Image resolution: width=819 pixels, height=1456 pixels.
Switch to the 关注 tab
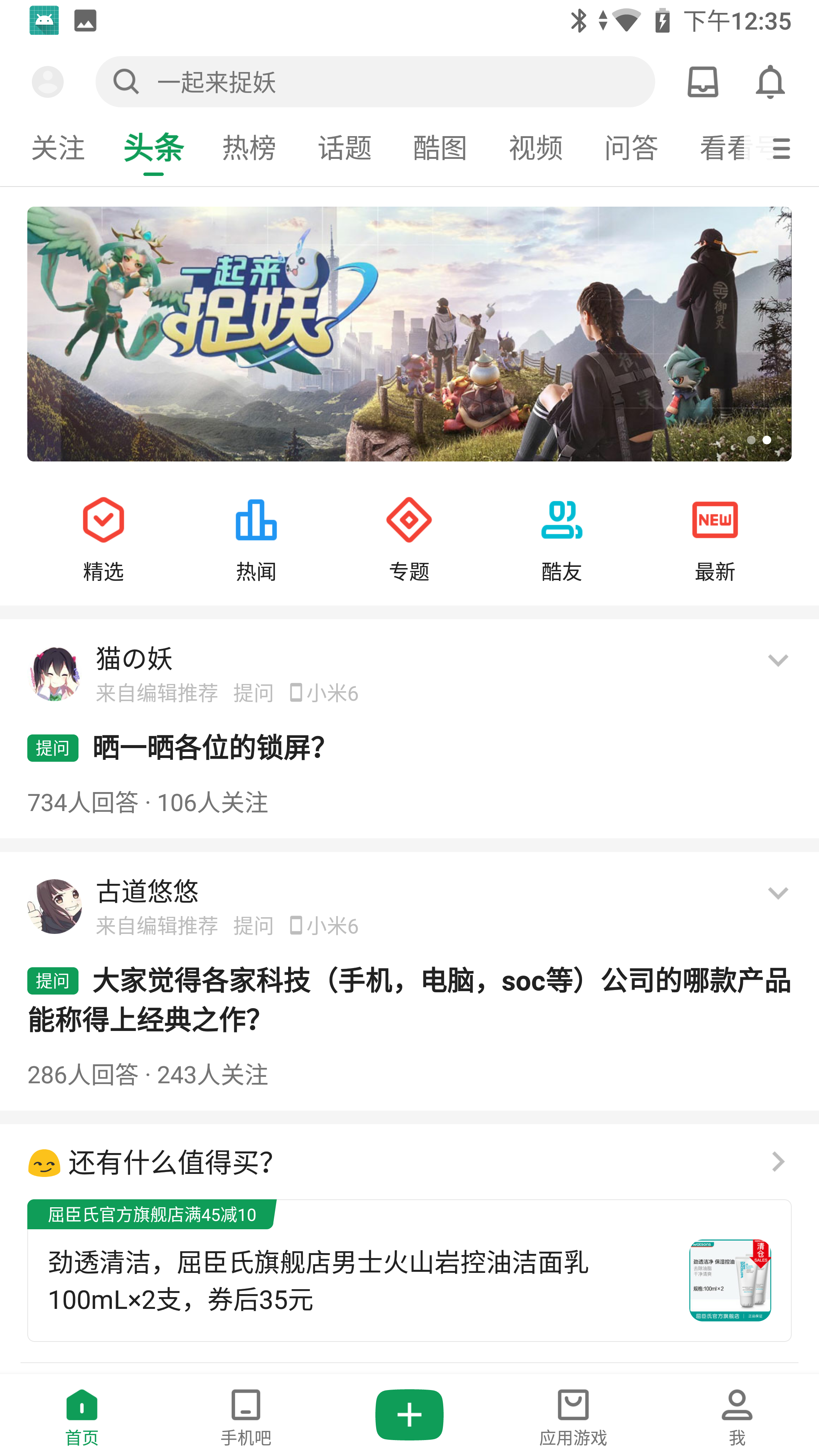tap(58, 148)
